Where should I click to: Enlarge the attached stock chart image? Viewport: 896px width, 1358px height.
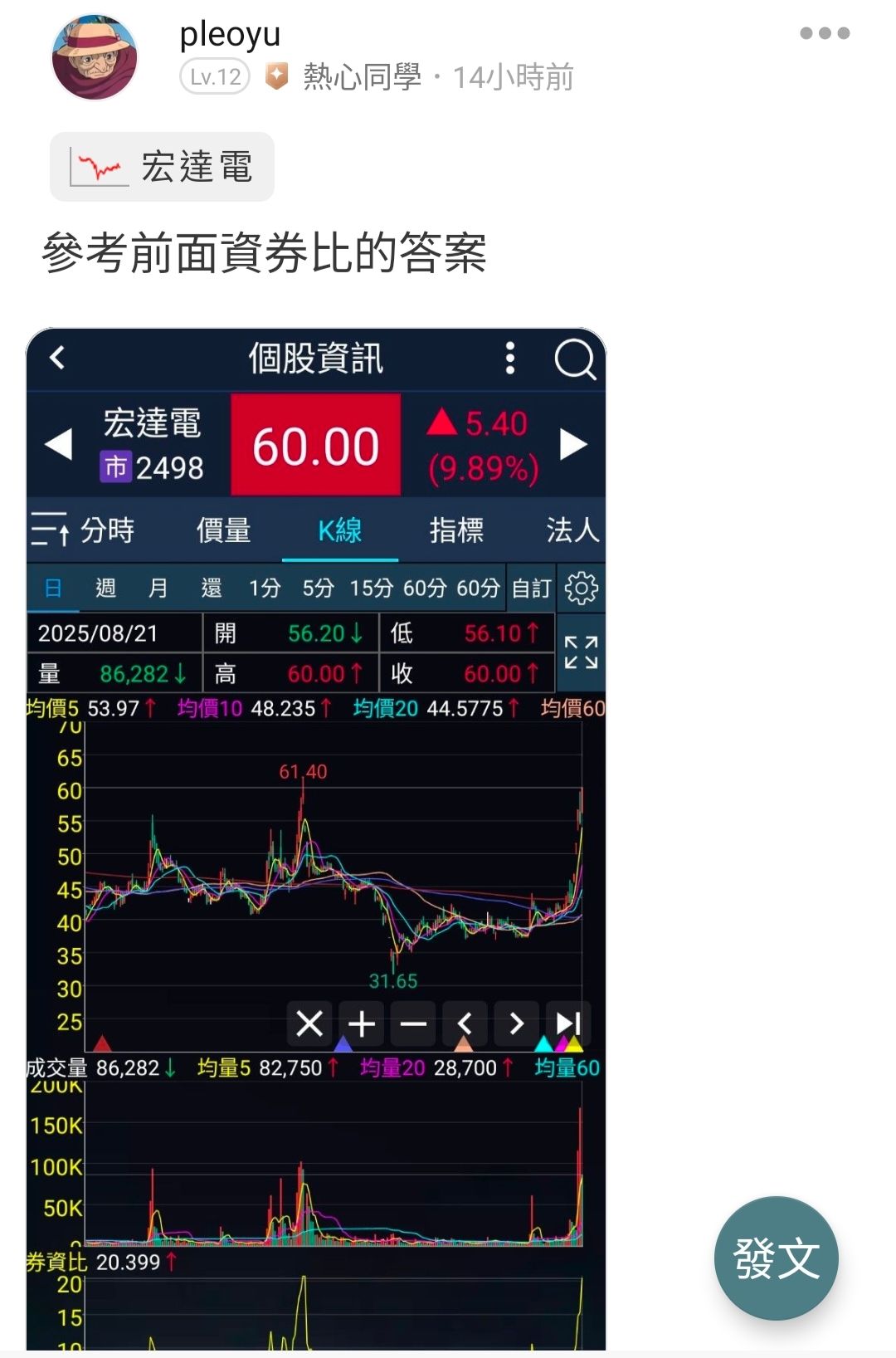click(x=316, y=838)
